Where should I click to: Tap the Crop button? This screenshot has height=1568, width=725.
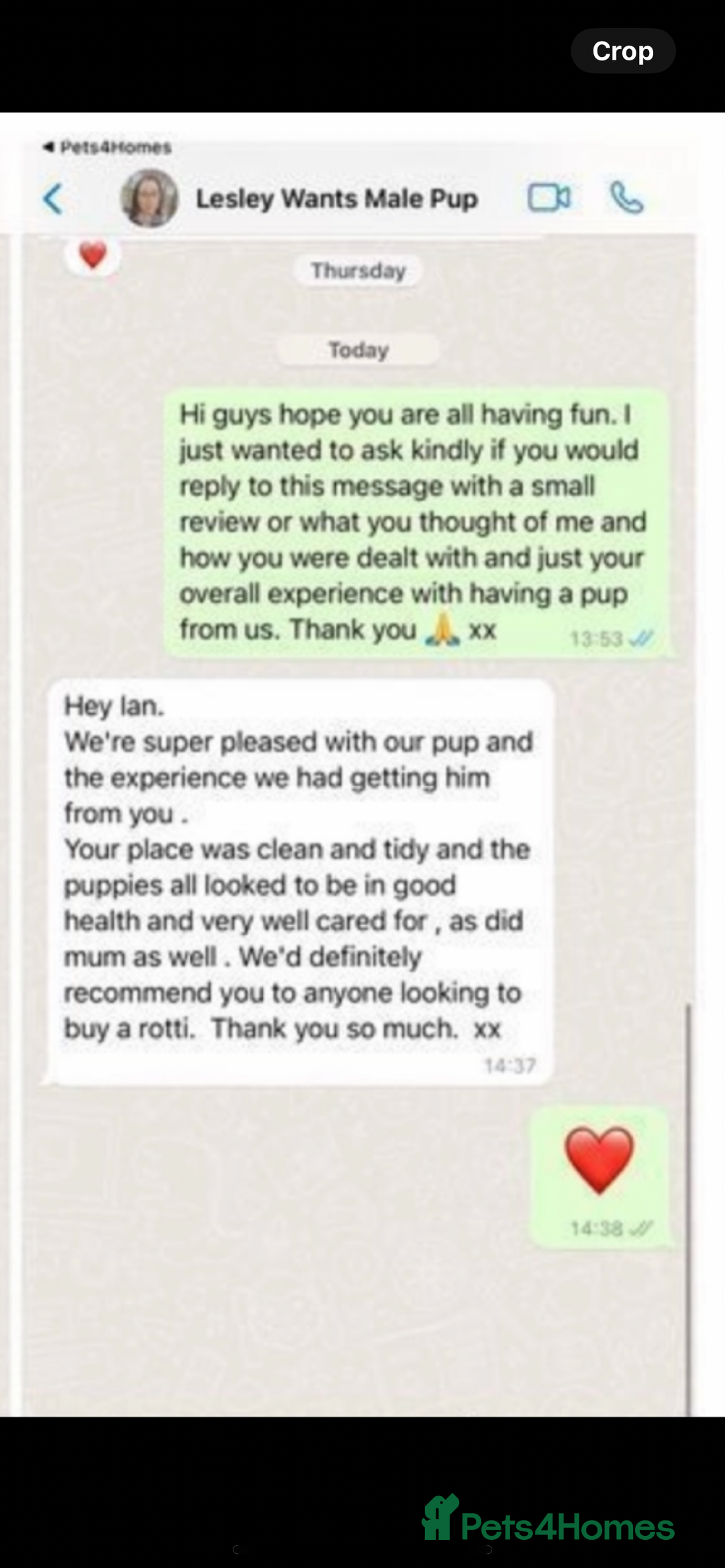point(622,51)
